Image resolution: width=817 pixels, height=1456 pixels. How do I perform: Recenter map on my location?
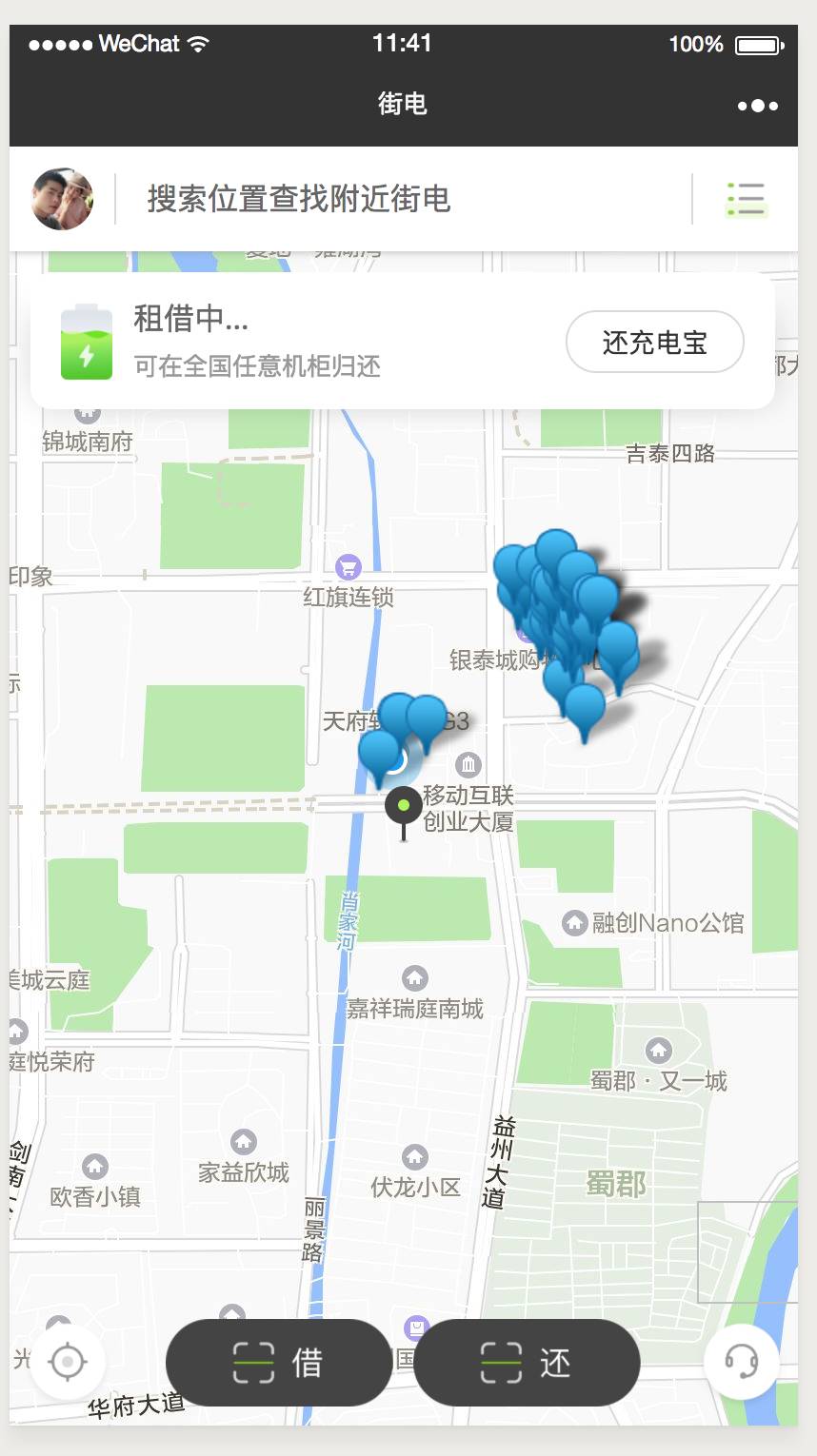[x=67, y=1362]
